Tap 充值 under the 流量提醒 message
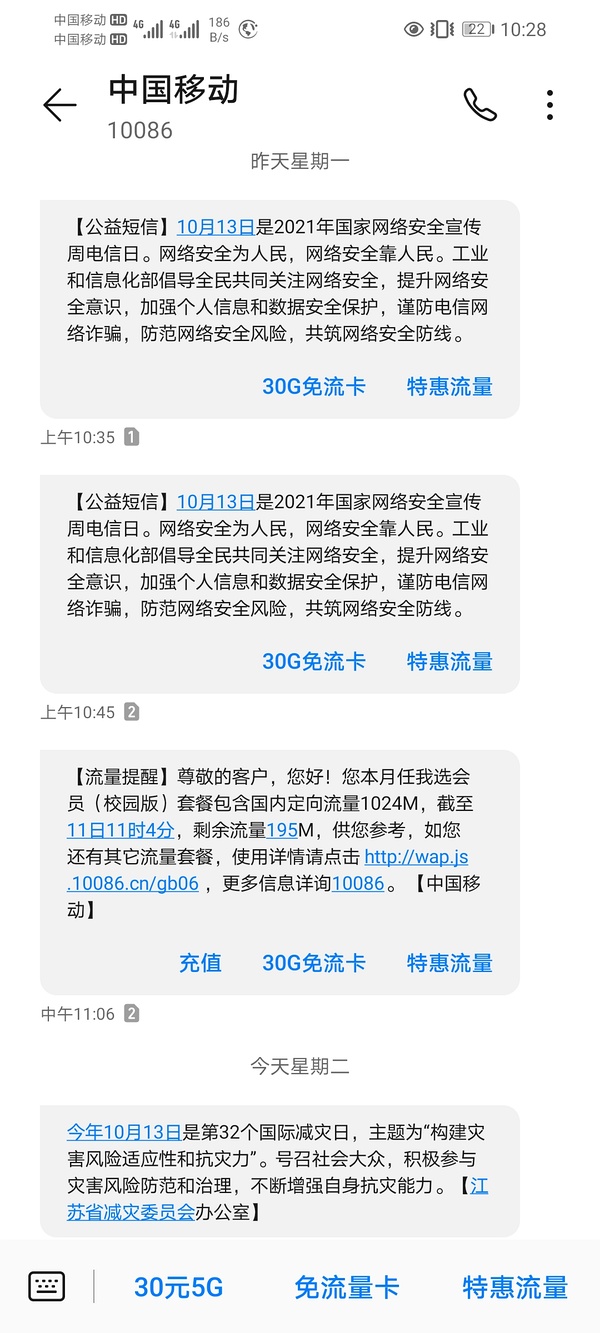600x1333 pixels. point(200,963)
